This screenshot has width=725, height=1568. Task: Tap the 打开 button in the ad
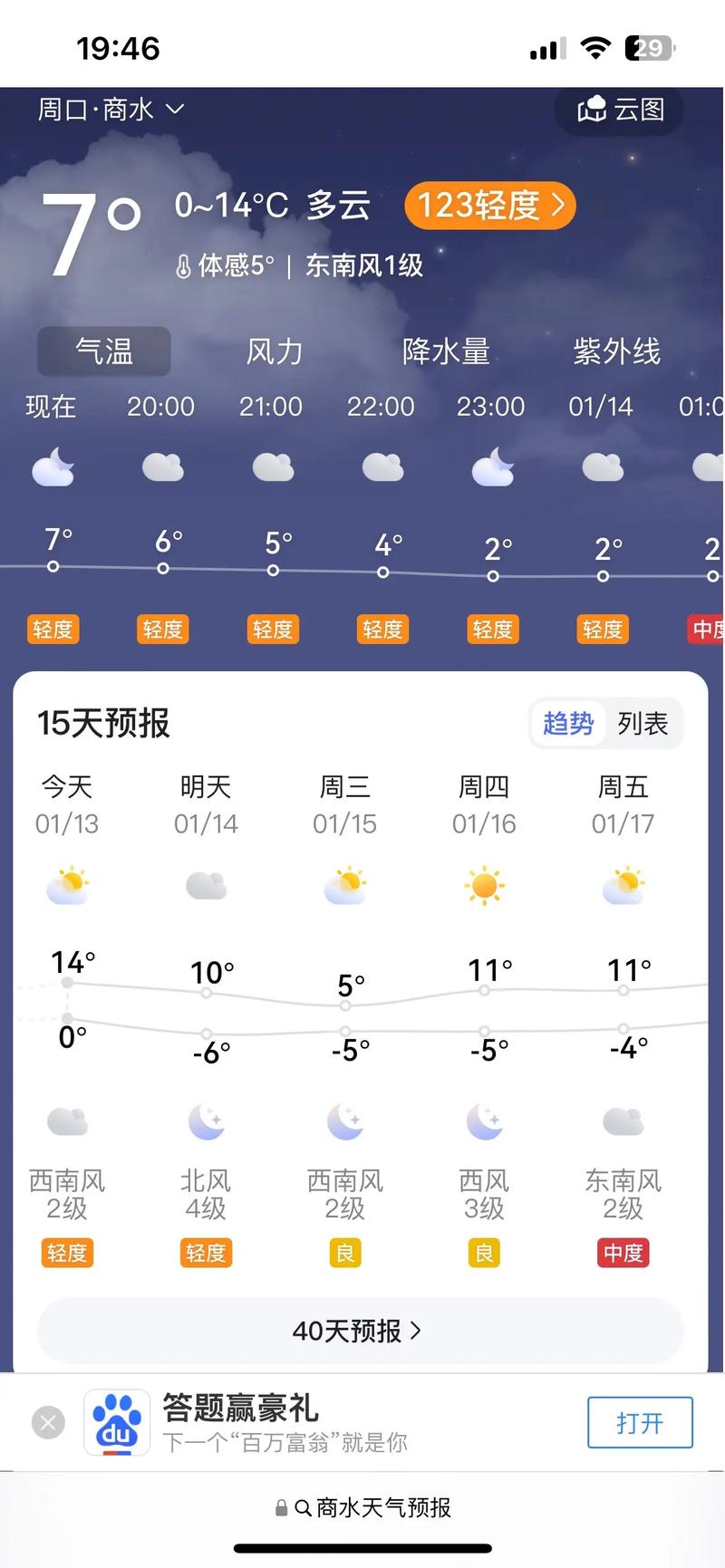(640, 1422)
